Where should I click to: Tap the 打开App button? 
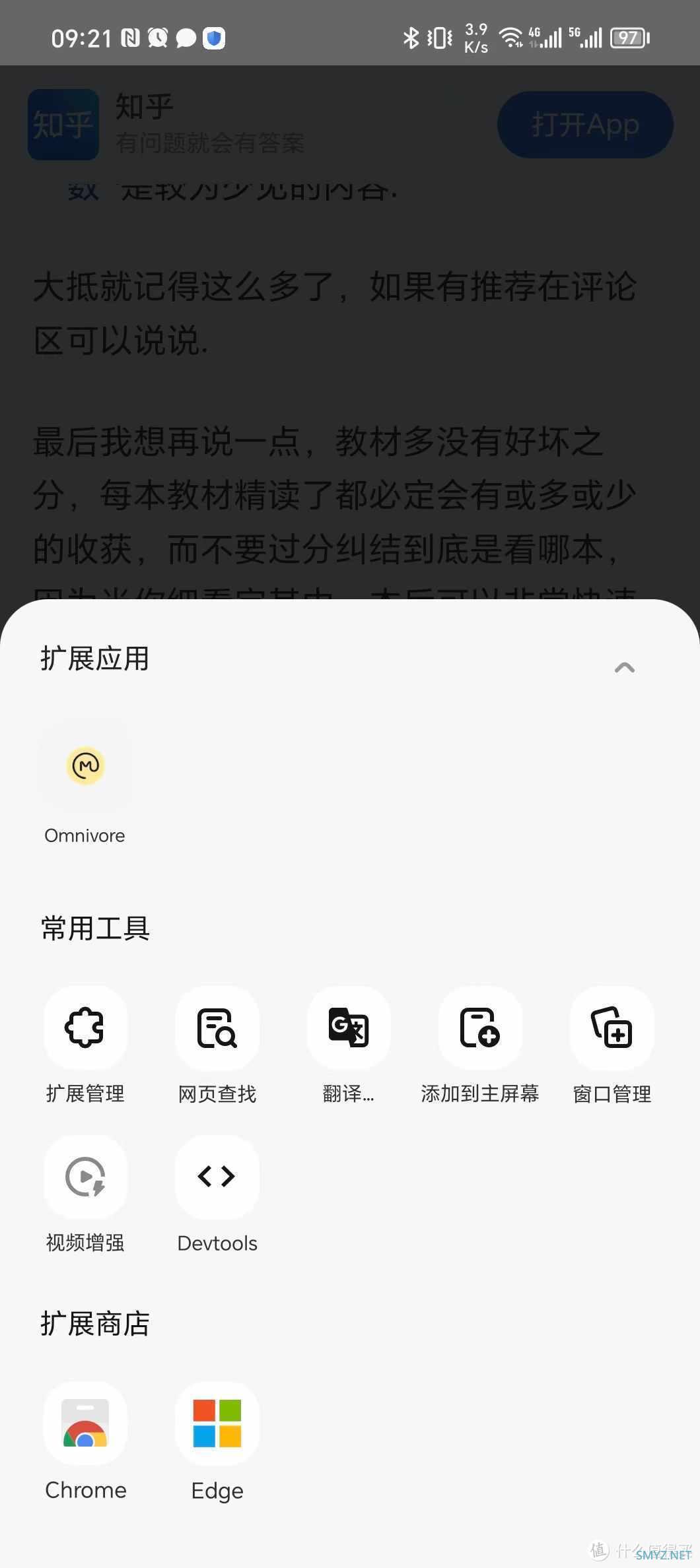pos(585,125)
